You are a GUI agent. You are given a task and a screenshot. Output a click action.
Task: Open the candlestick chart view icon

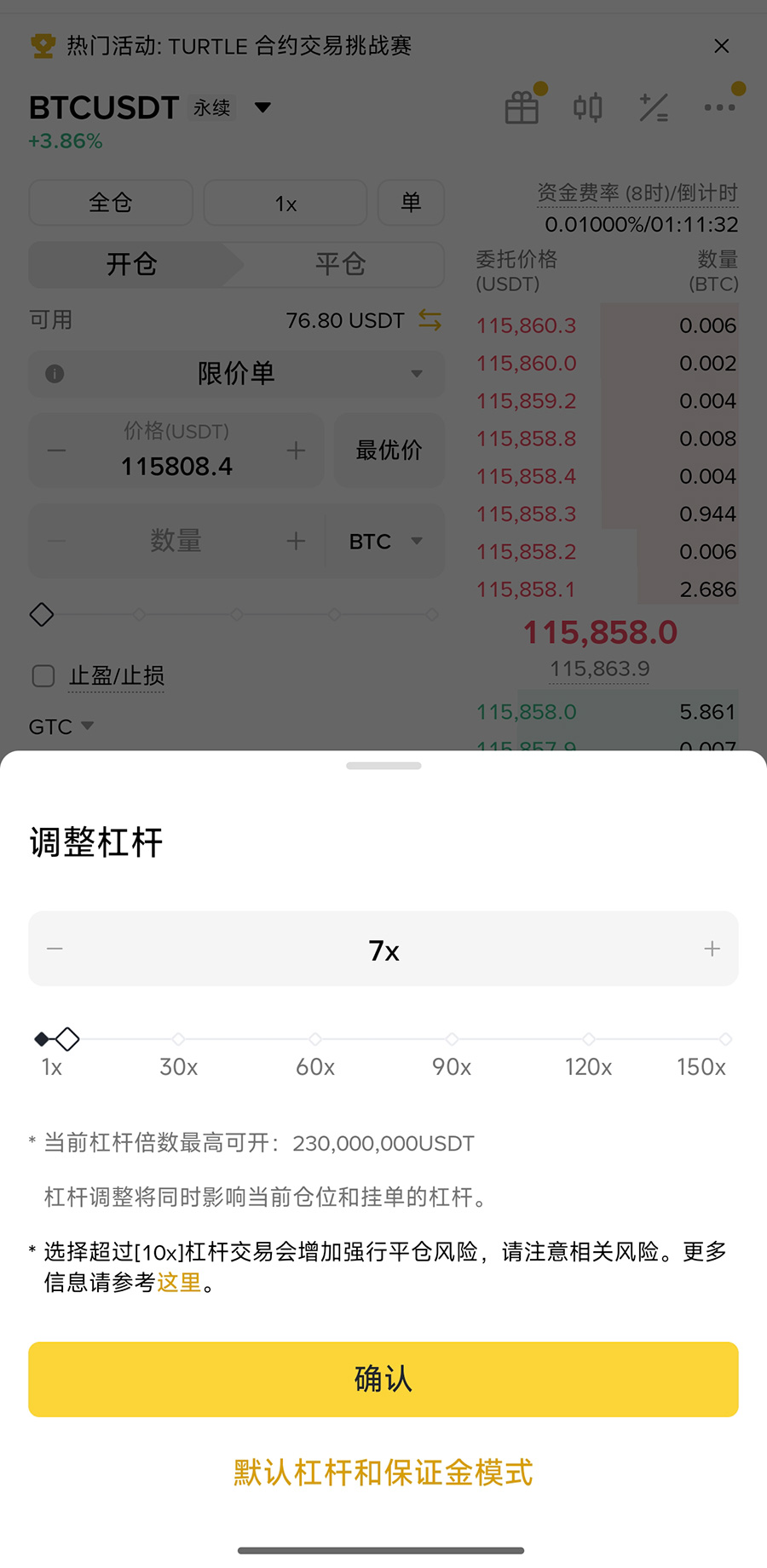pyautogui.click(x=588, y=107)
